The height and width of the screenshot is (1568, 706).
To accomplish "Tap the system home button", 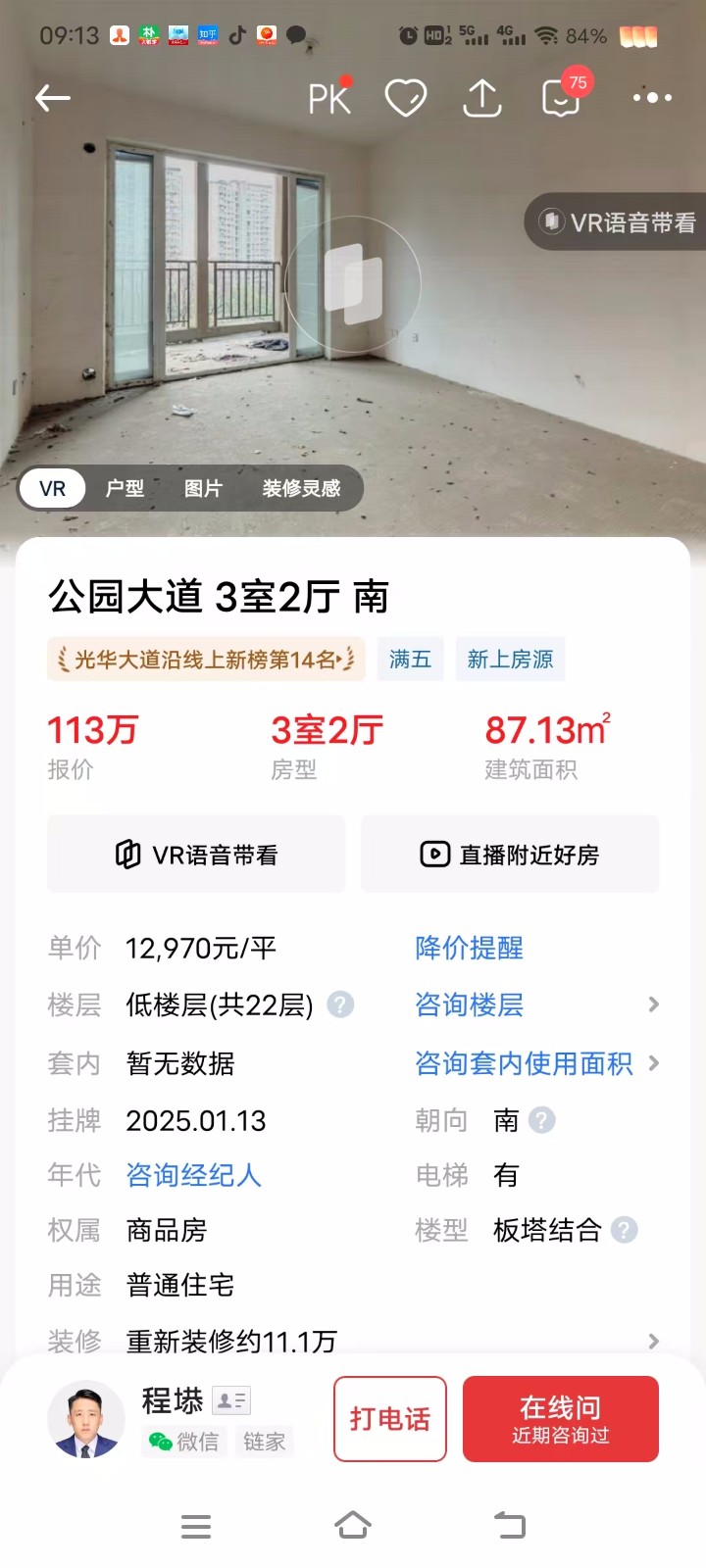I will pyautogui.click(x=353, y=1526).
